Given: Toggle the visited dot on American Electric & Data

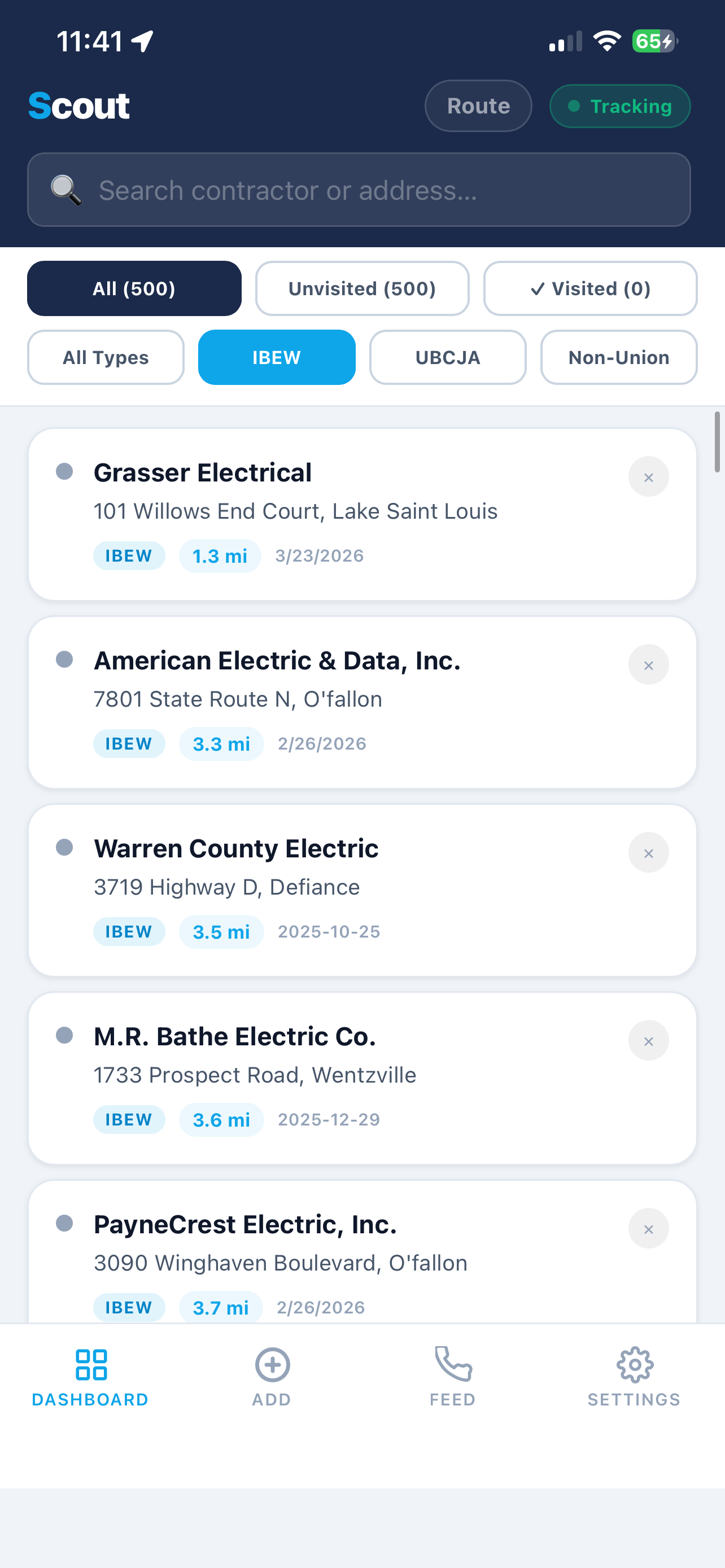Looking at the screenshot, I should point(64,660).
